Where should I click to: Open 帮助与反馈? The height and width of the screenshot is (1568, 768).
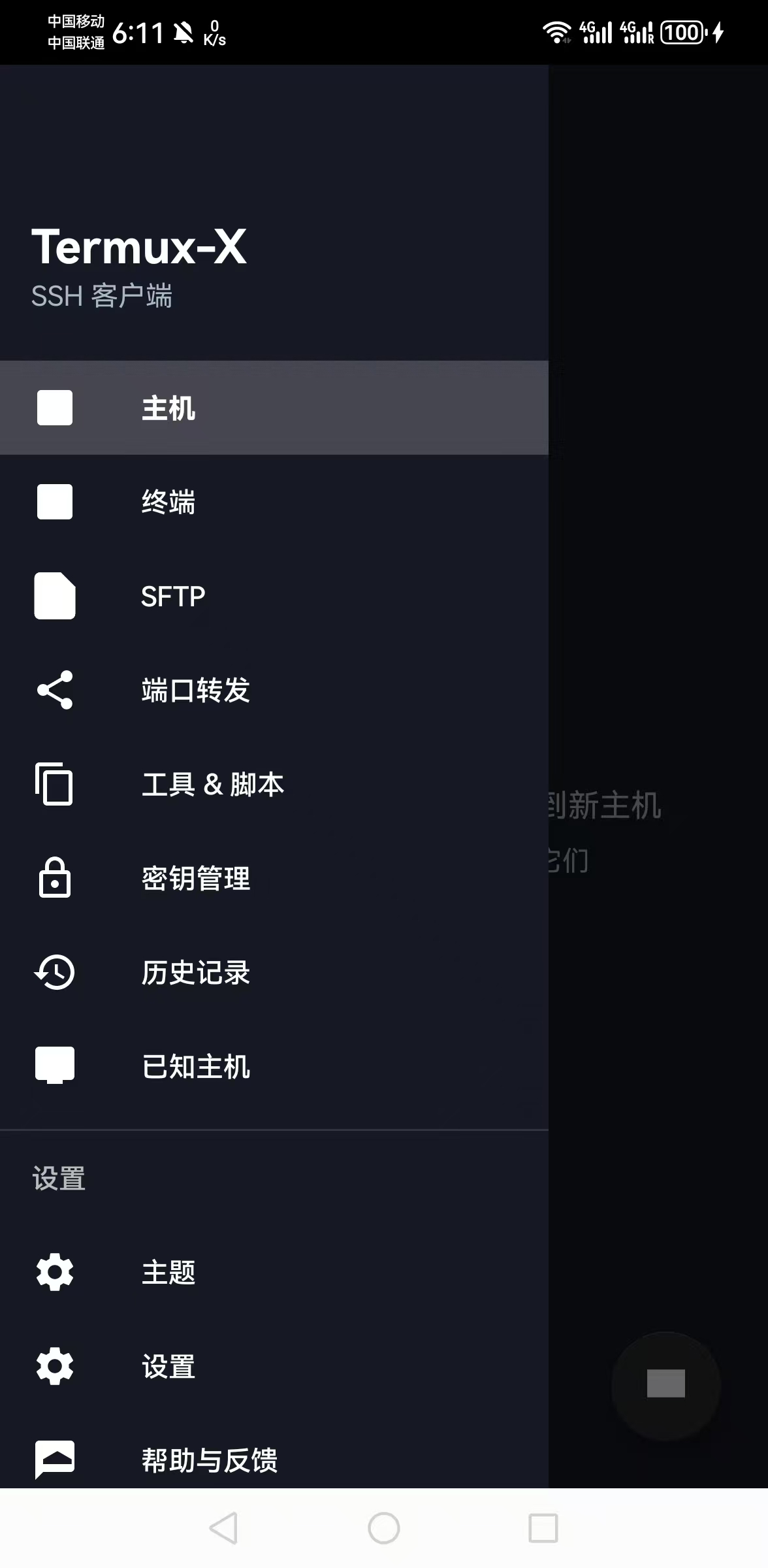pyautogui.click(x=210, y=1460)
